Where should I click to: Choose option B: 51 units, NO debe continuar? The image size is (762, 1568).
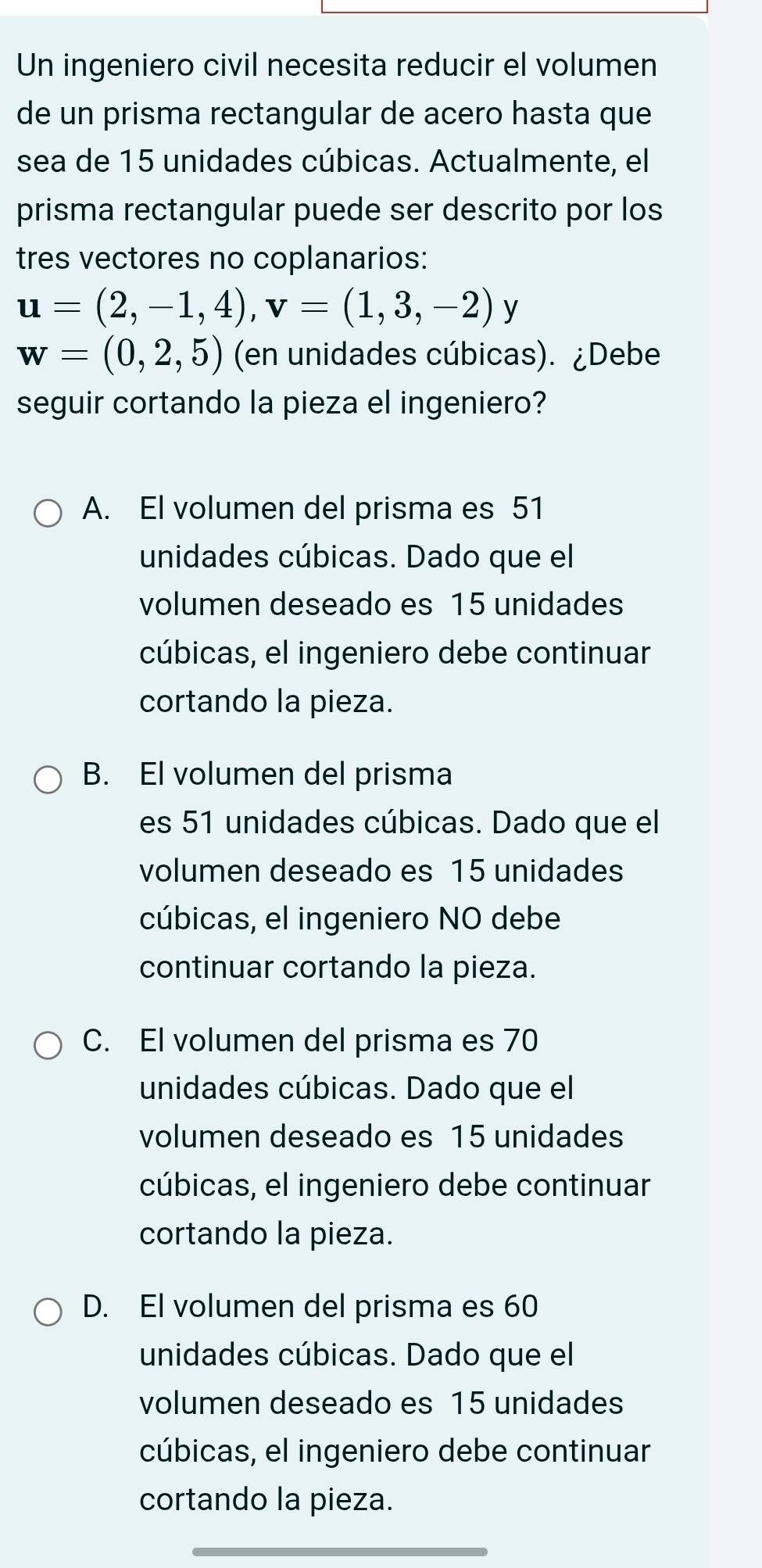[x=48, y=779]
